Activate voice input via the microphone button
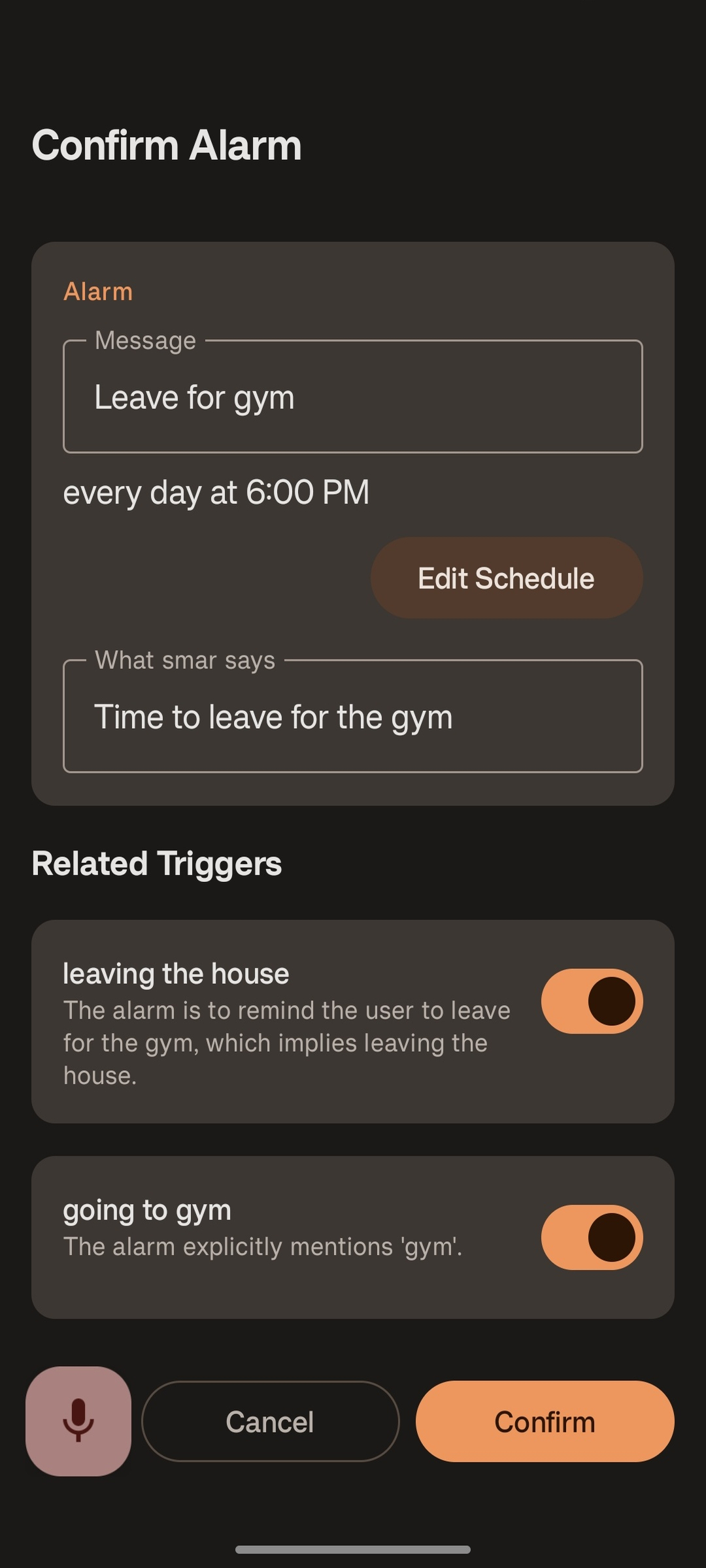 78,1422
